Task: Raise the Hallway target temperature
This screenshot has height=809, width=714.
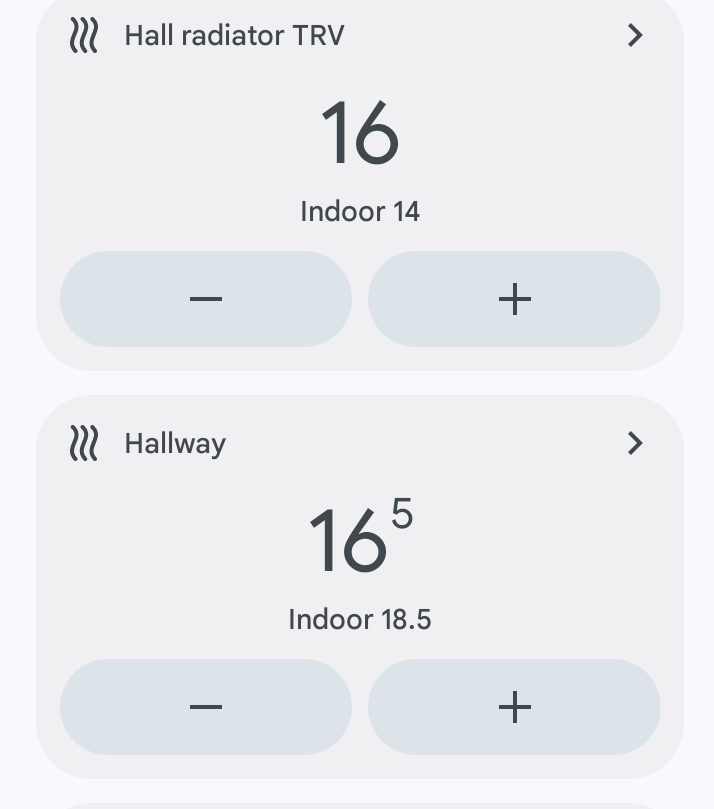Action: pos(514,707)
